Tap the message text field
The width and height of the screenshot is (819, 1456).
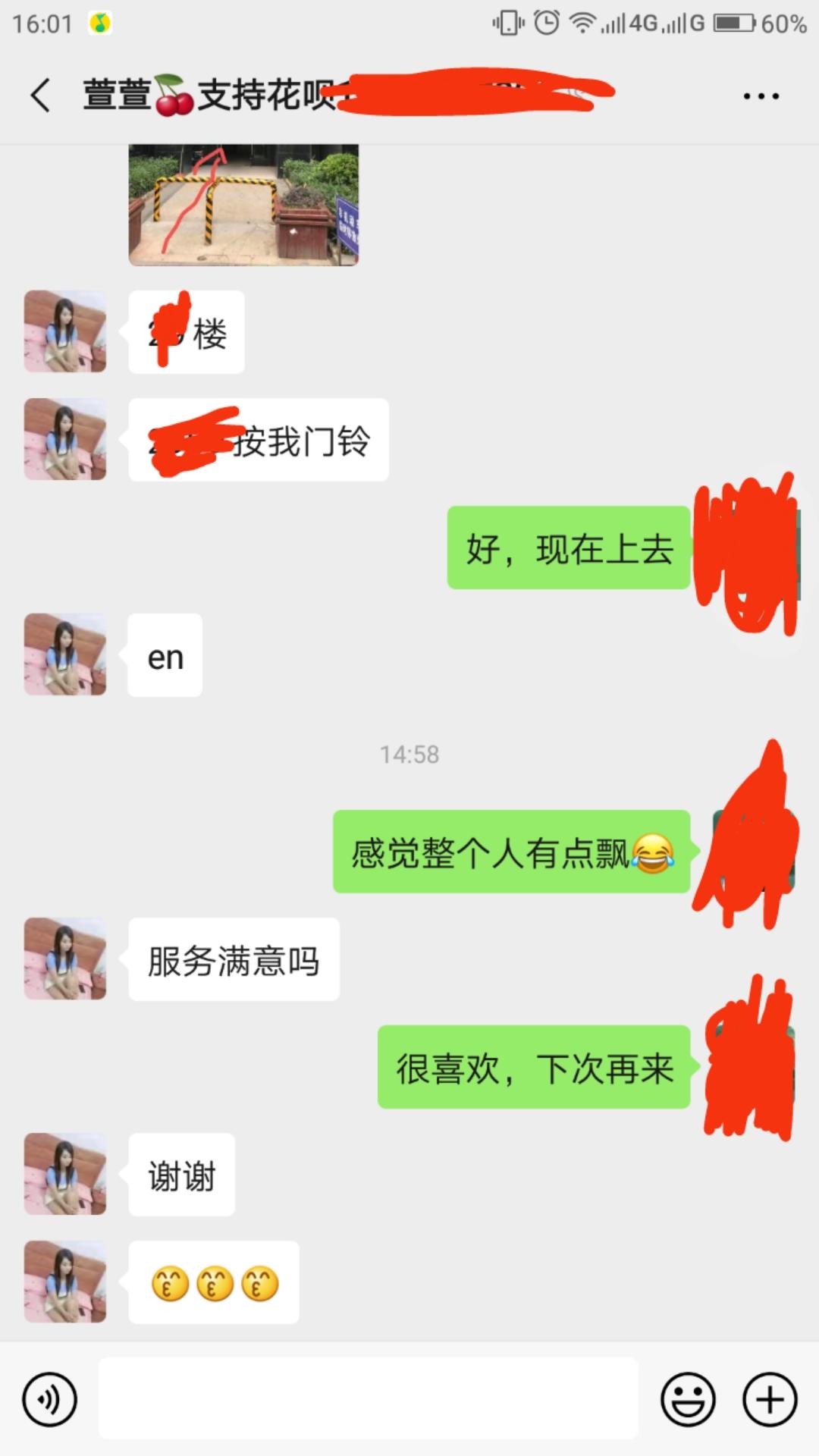coord(369,1399)
